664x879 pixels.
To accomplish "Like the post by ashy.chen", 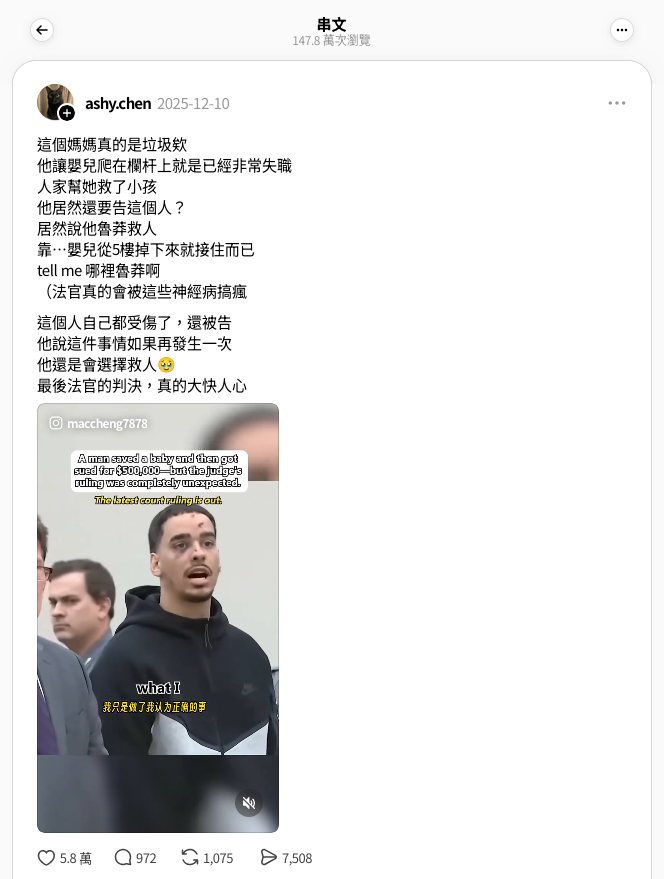I will [x=47, y=857].
